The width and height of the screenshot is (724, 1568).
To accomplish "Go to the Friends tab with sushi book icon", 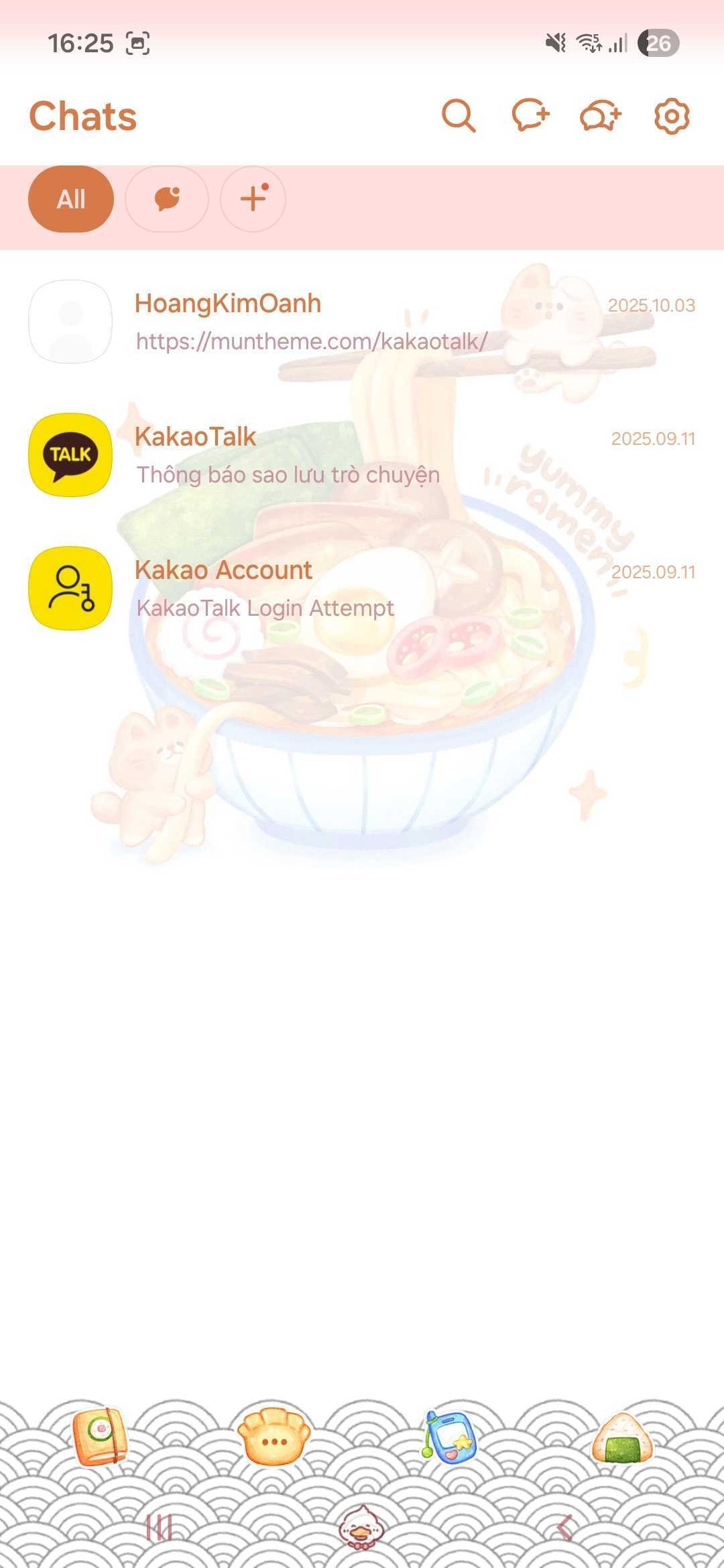I will [100, 1437].
